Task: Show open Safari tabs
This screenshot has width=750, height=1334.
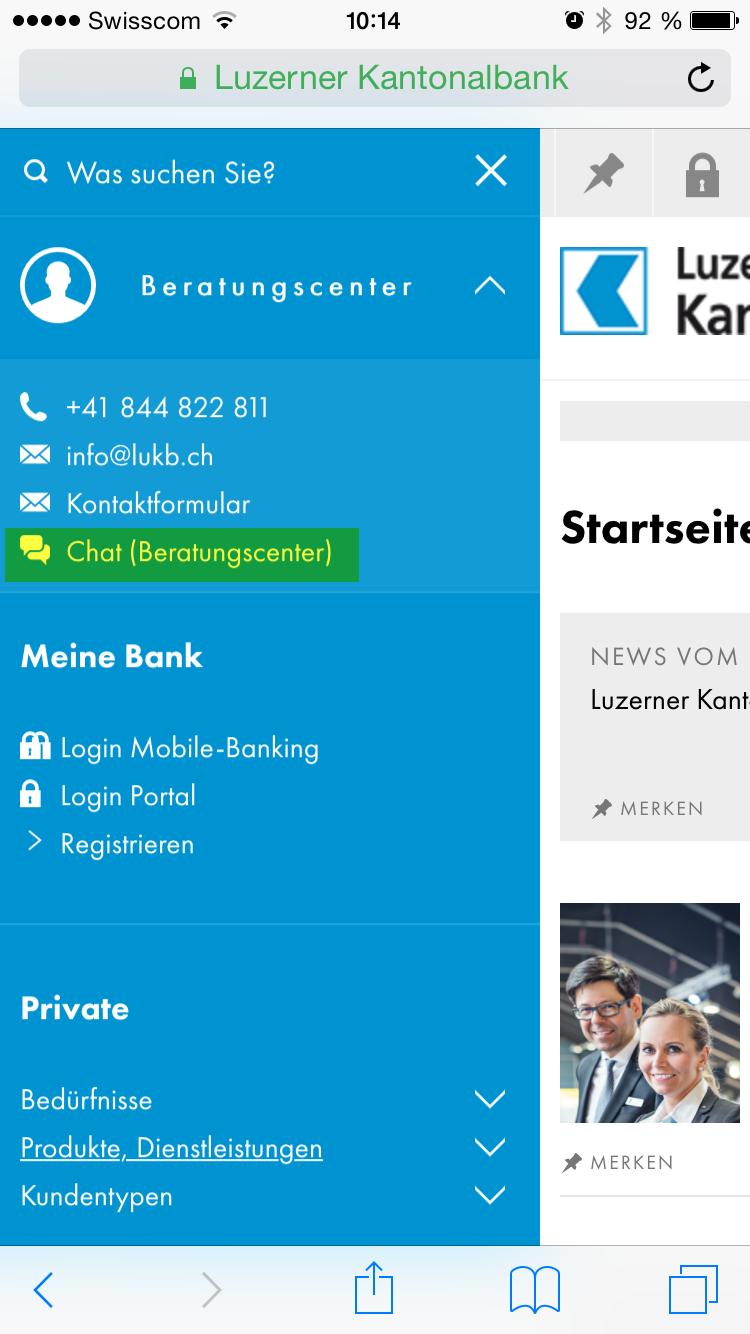Action: (693, 1289)
